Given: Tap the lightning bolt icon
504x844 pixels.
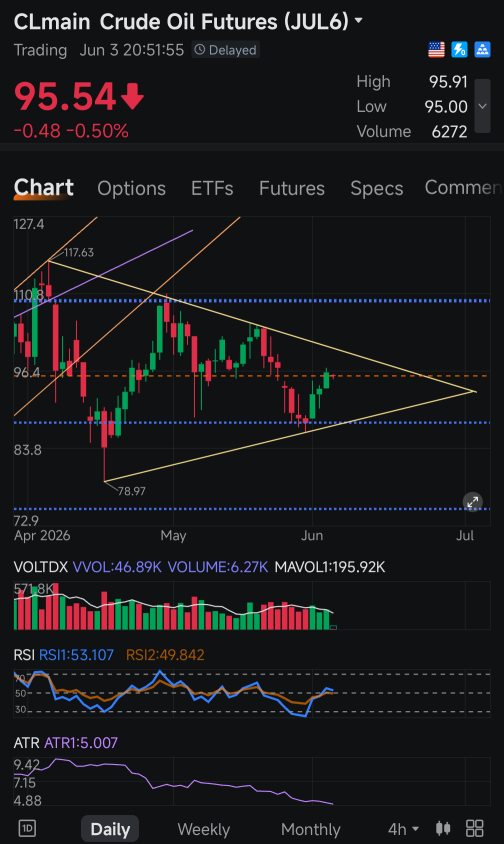Looking at the screenshot, I should click(x=459, y=50).
